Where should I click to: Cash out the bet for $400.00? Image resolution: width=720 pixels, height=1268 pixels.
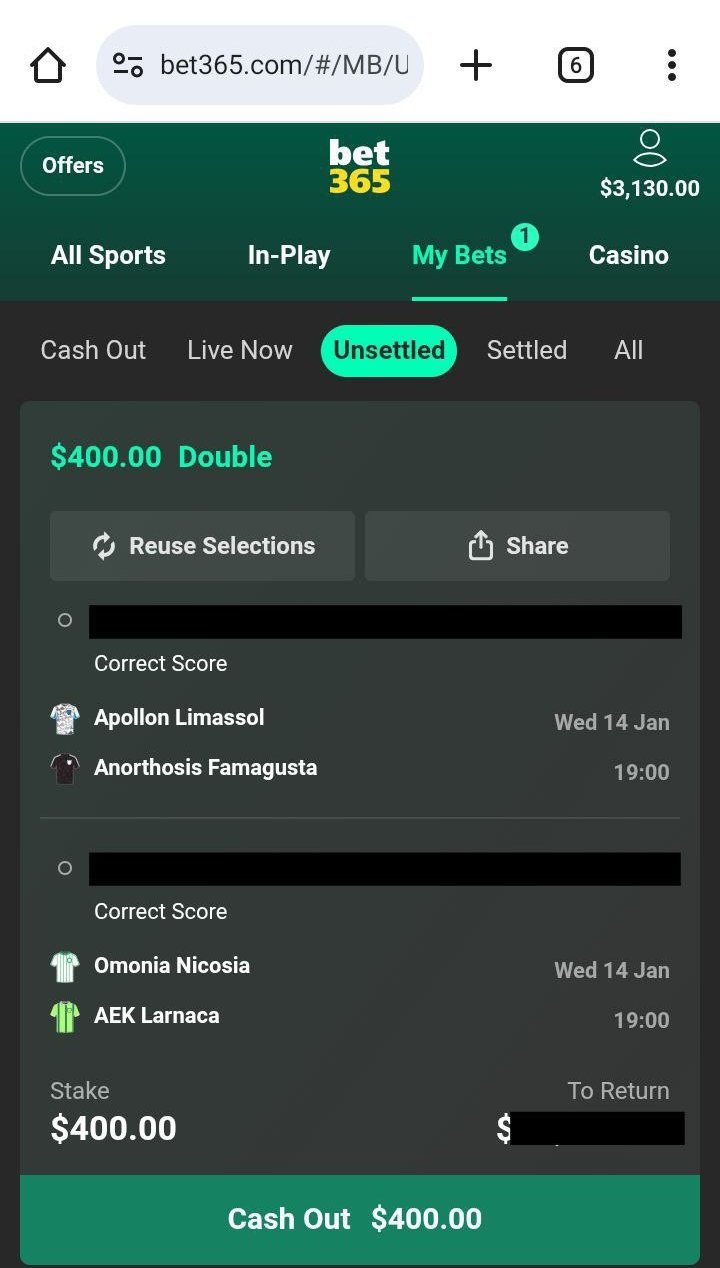tap(360, 1219)
